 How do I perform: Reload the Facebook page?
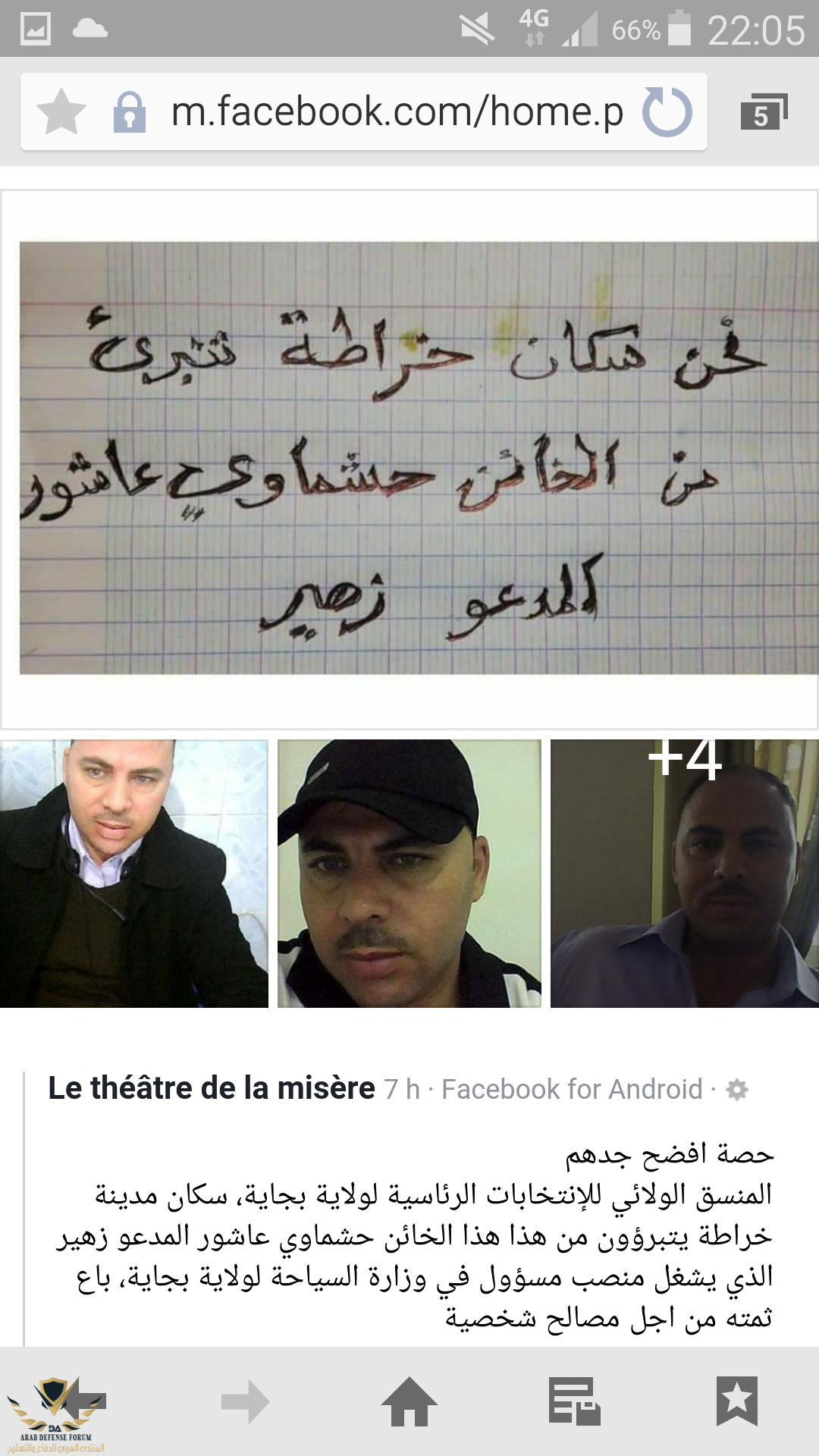coord(667,112)
